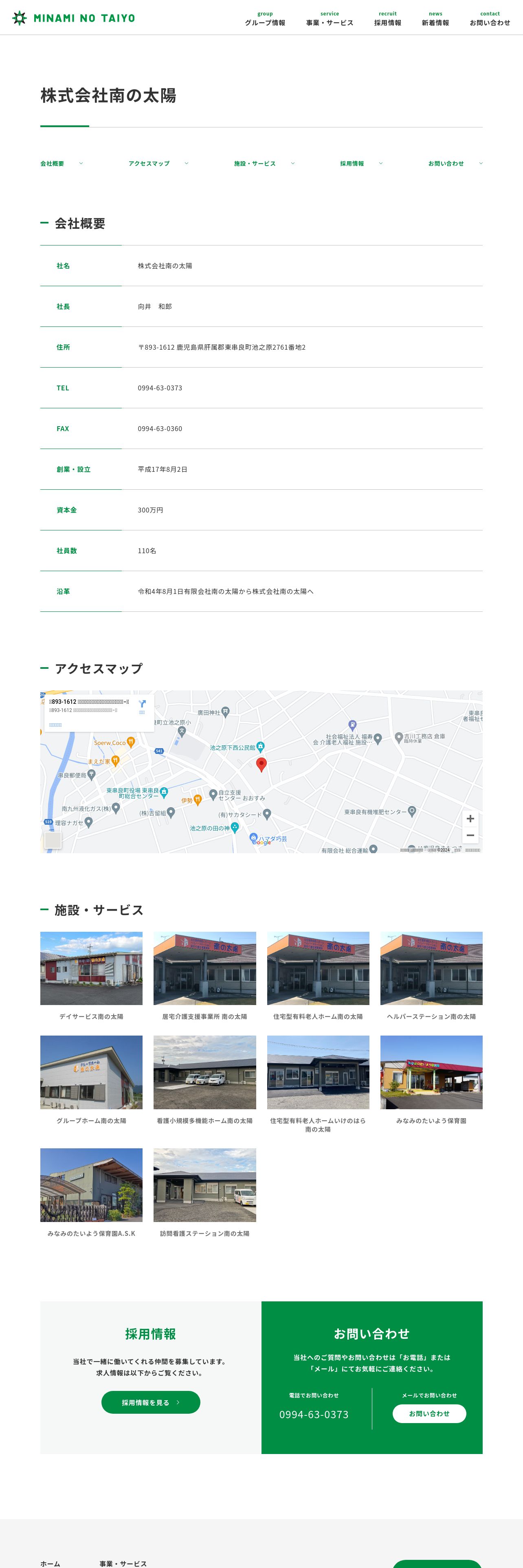Go to 採用情報 in the top navigation
Image resolution: width=523 pixels, height=1568 pixels.
[387, 18]
